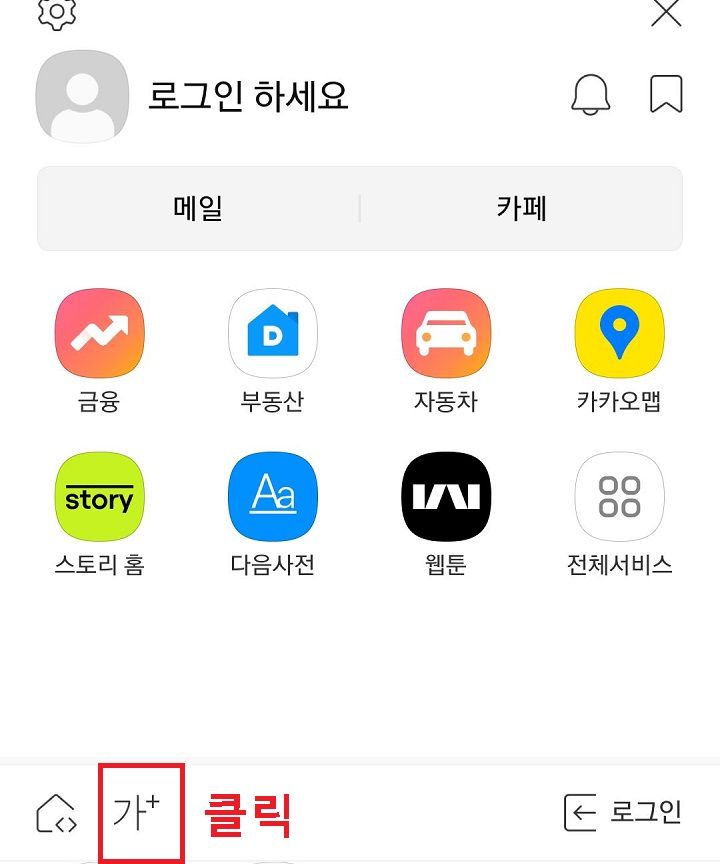Close the panel with the X icon
720x864 pixels.
(x=665, y=14)
